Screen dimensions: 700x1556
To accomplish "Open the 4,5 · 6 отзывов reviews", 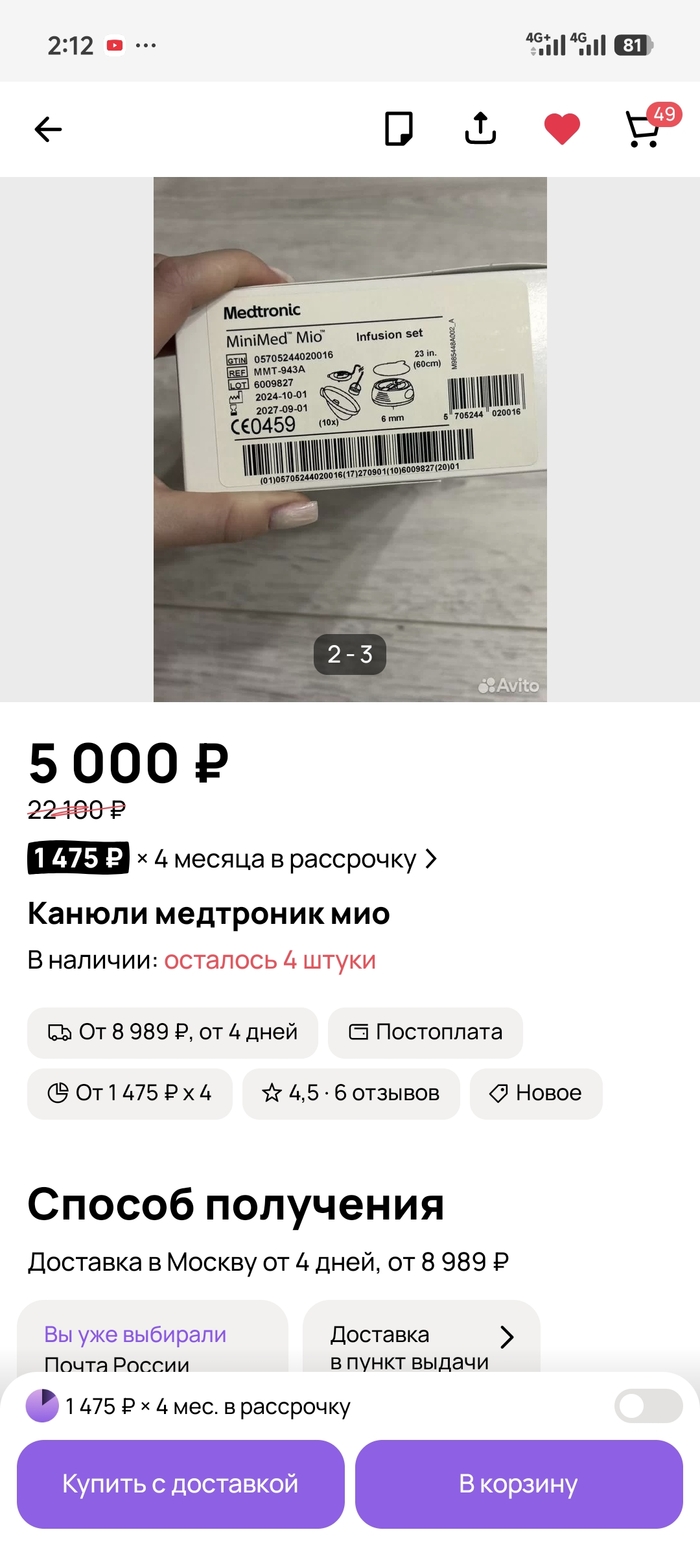I will (350, 1093).
